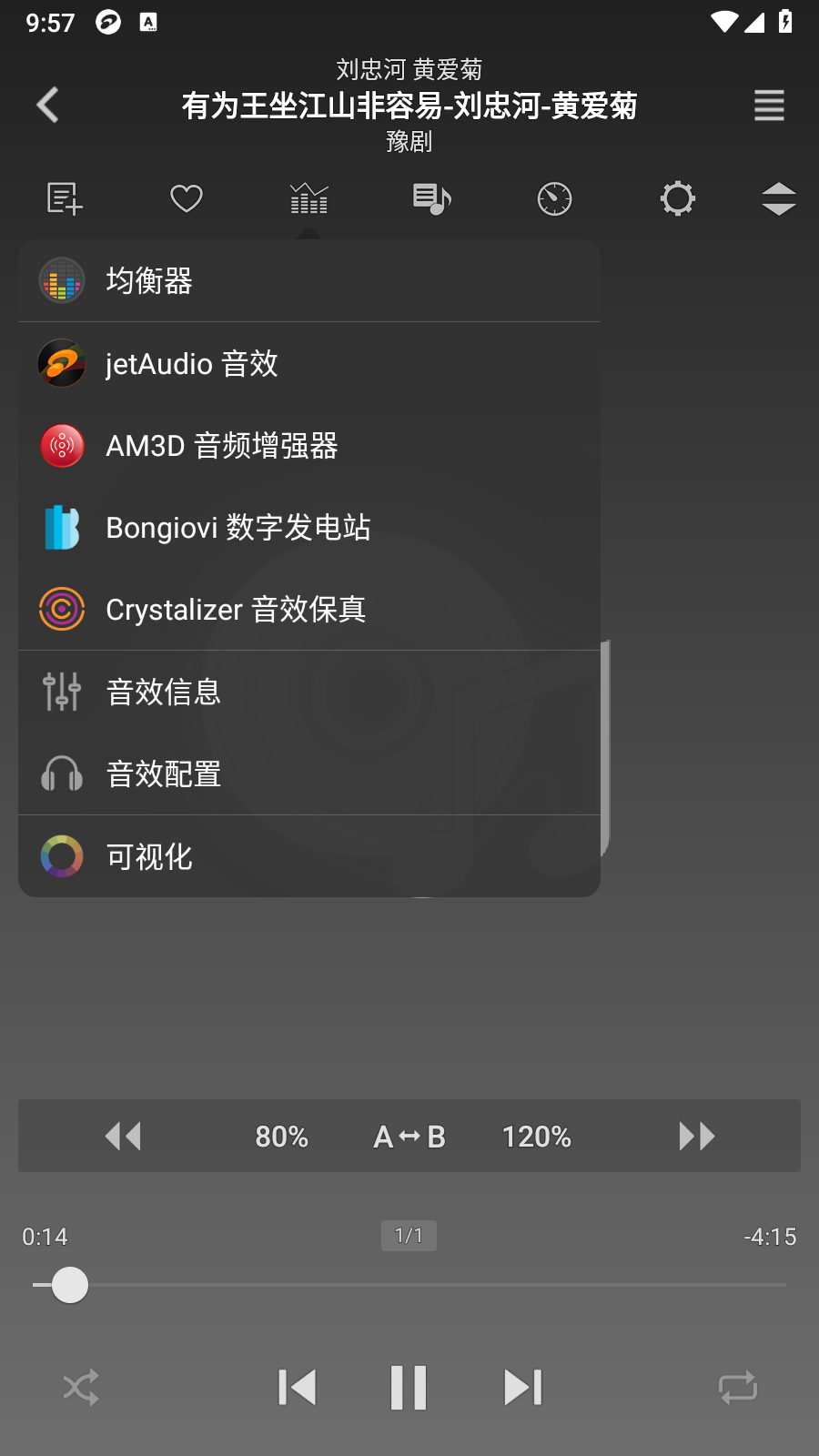819x1456 pixels.
Task: Tap the shuffle playback icon
Action: [x=82, y=1387]
